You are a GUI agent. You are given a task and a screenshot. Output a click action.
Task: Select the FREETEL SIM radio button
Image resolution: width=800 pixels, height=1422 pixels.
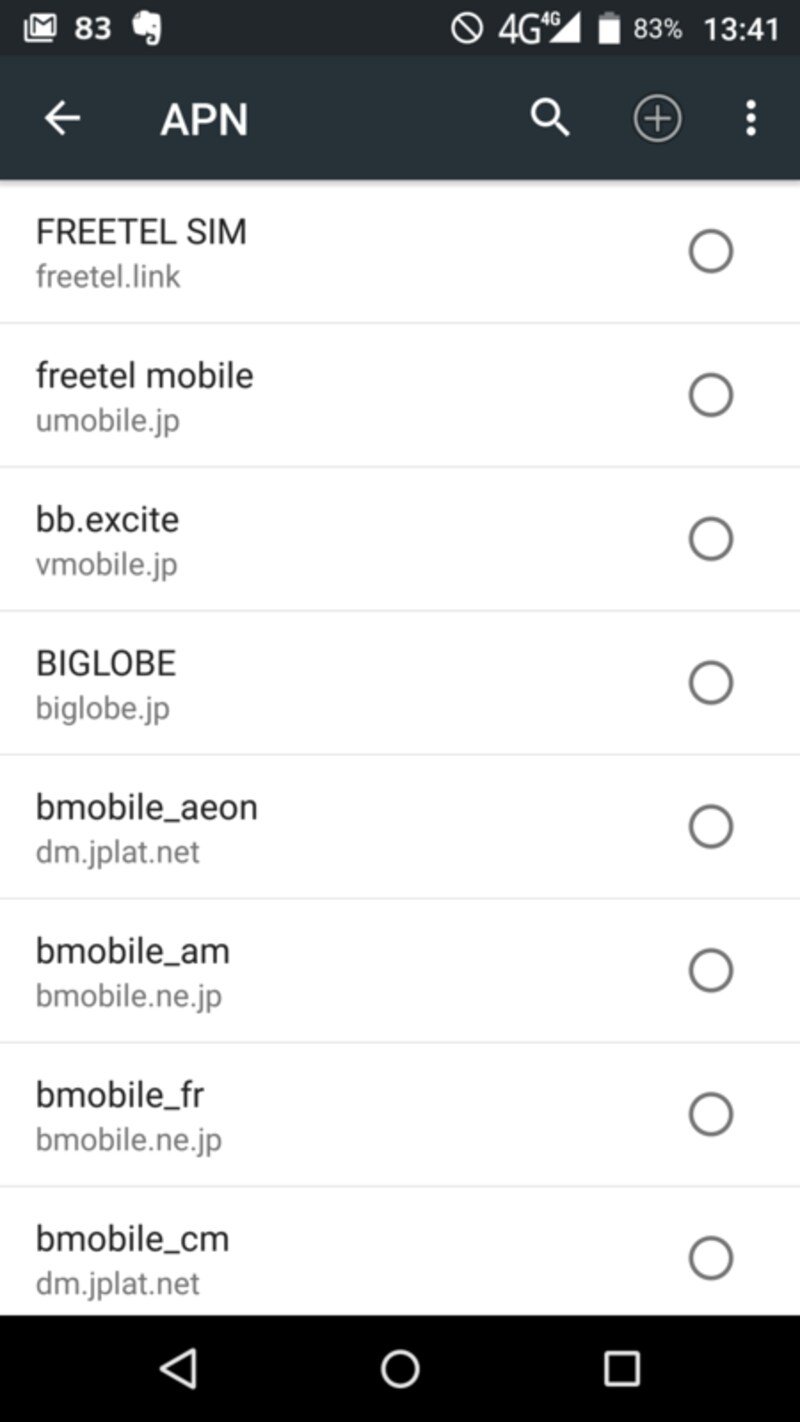(711, 251)
